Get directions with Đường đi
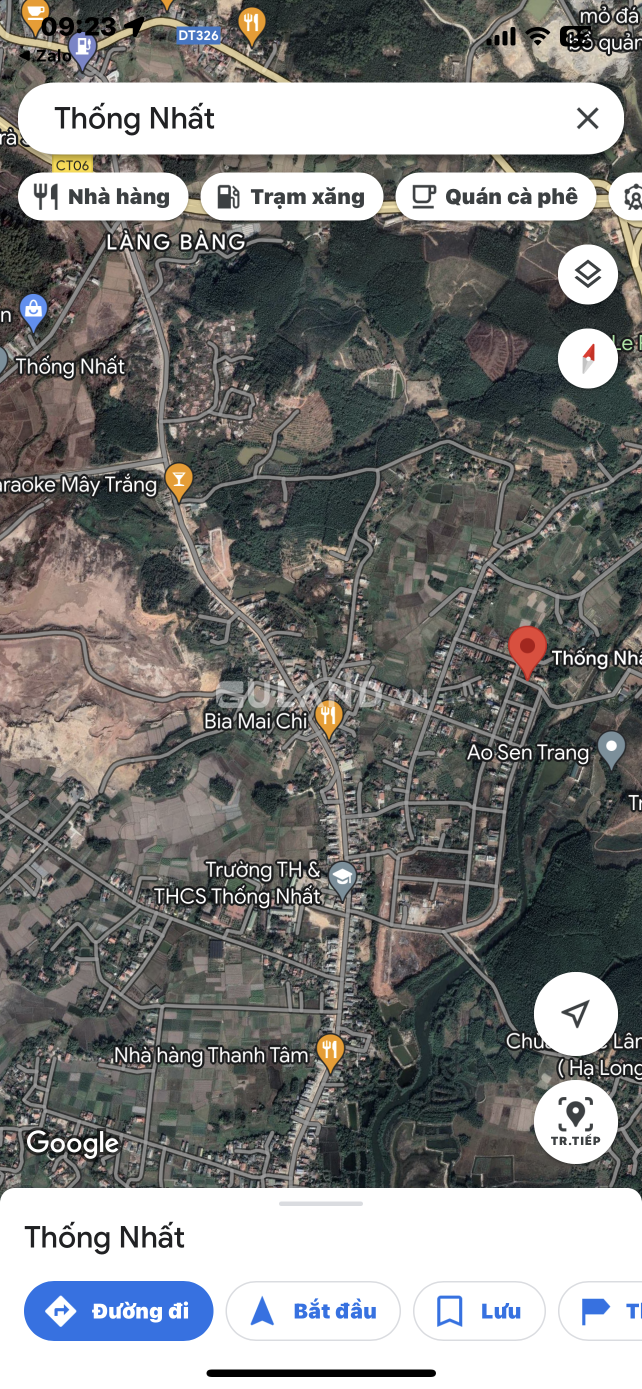Screen dimensions: 642x1389 [x=119, y=1310]
